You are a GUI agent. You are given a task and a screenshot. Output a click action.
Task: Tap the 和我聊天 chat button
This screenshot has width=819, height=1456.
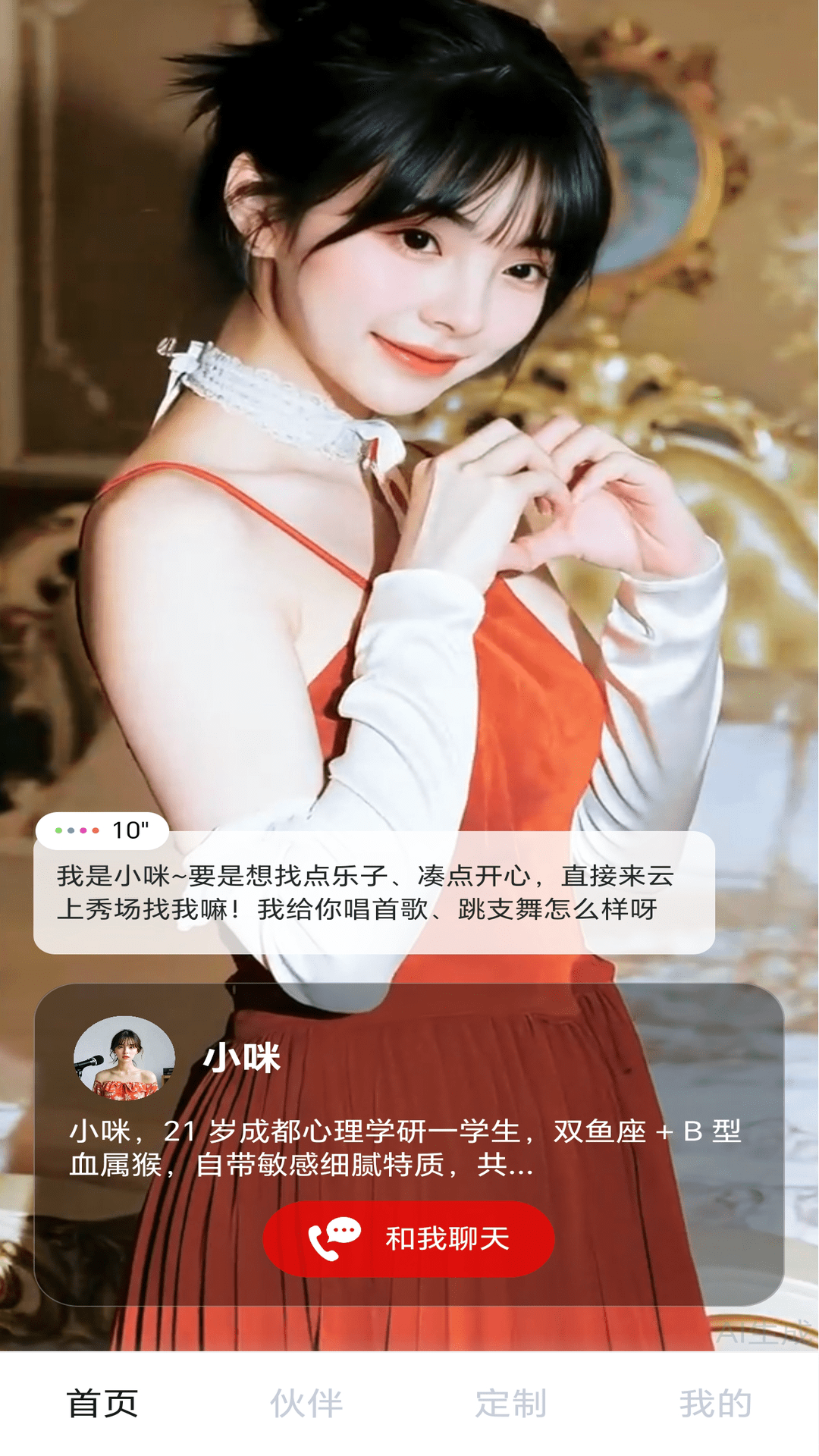point(409,1239)
